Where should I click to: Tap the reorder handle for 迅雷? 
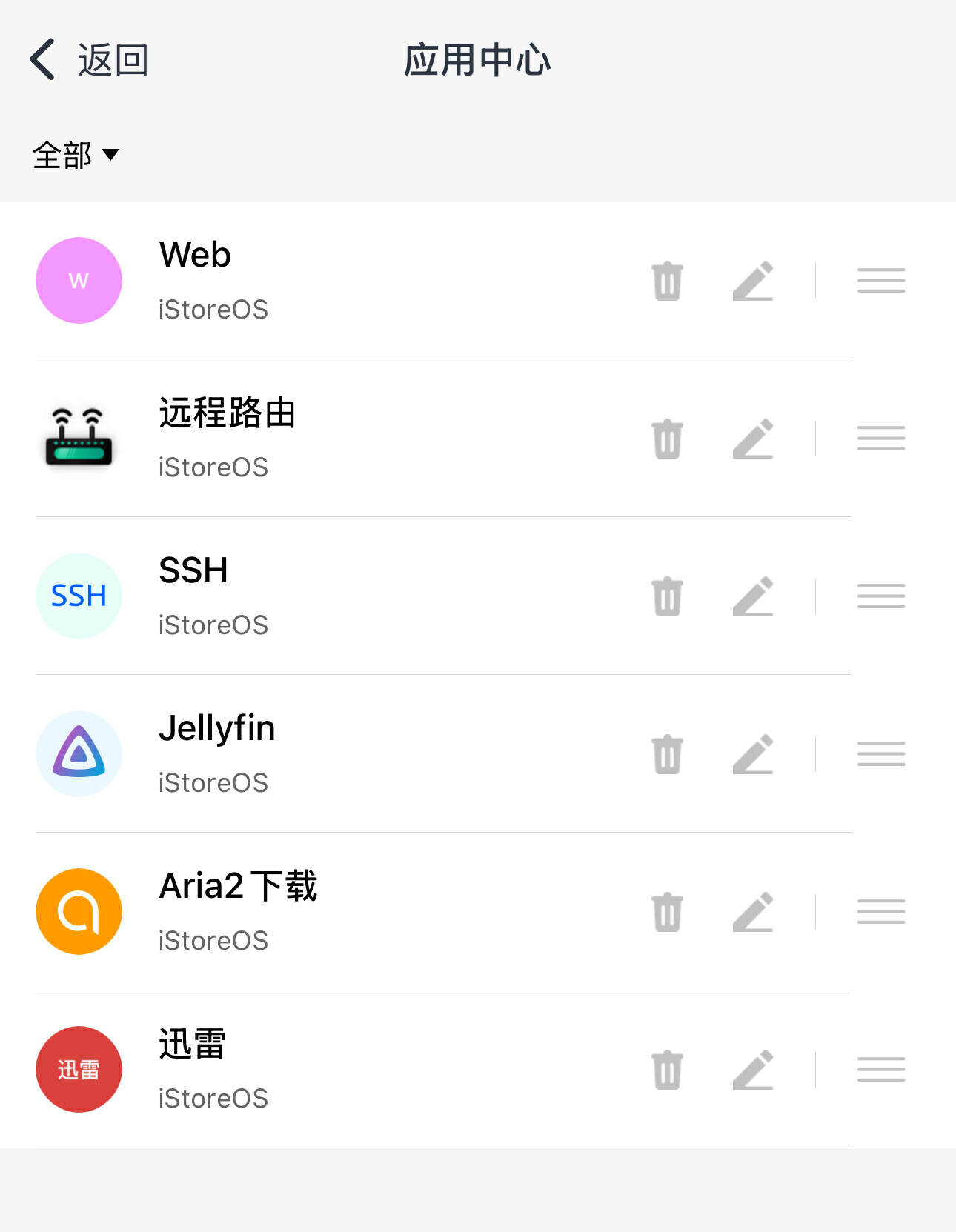(x=880, y=1070)
